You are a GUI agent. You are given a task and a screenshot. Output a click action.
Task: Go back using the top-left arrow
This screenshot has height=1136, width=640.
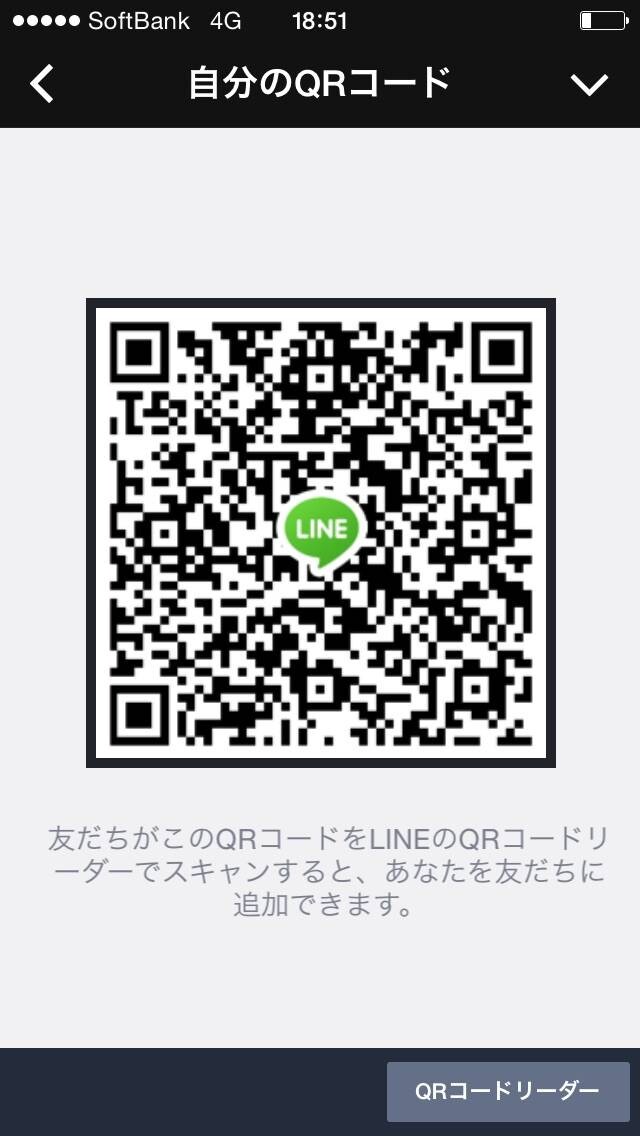pyautogui.click(x=41, y=84)
